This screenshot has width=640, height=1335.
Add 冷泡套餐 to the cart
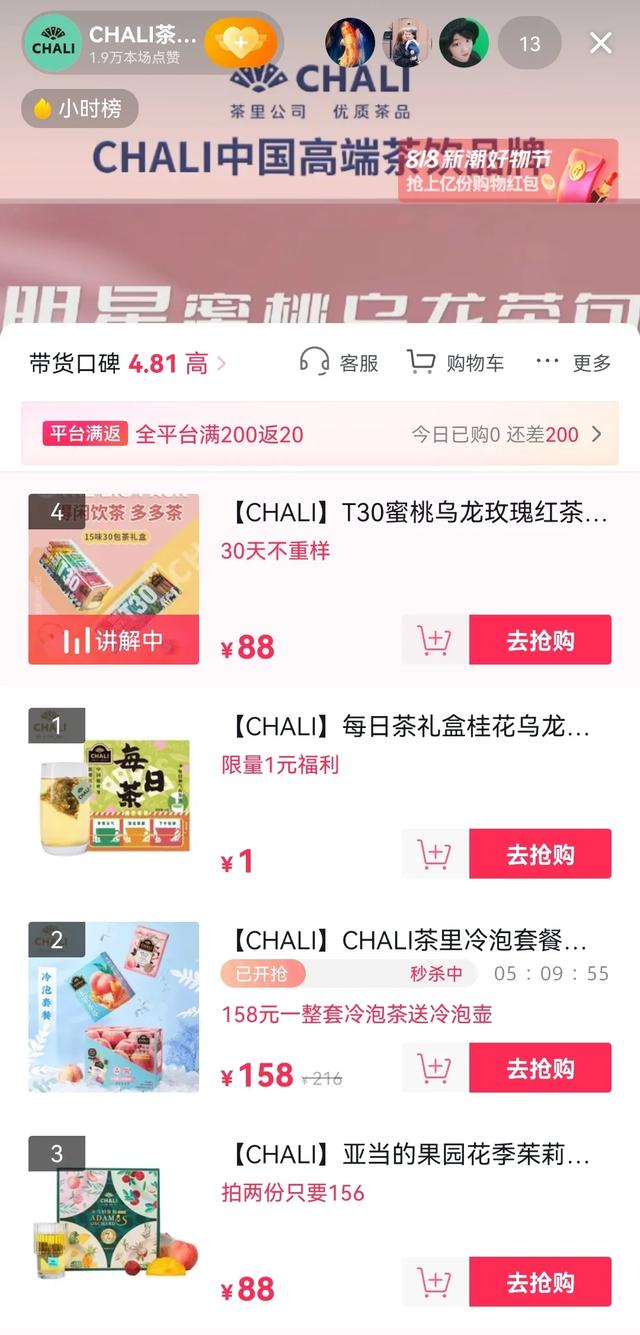(x=434, y=1068)
